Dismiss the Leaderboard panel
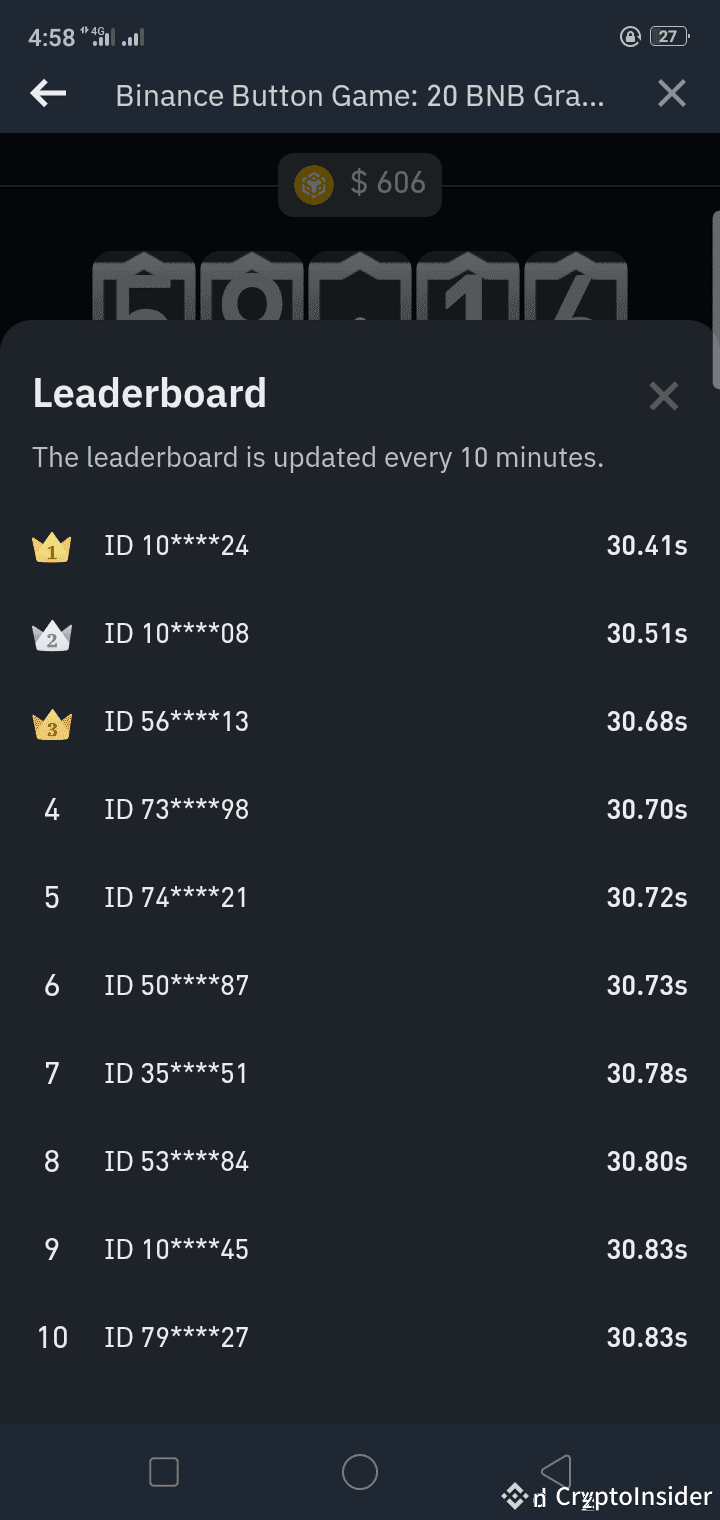Image resolution: width=720 pixels, height=1520 pixels. pos(664,396)
